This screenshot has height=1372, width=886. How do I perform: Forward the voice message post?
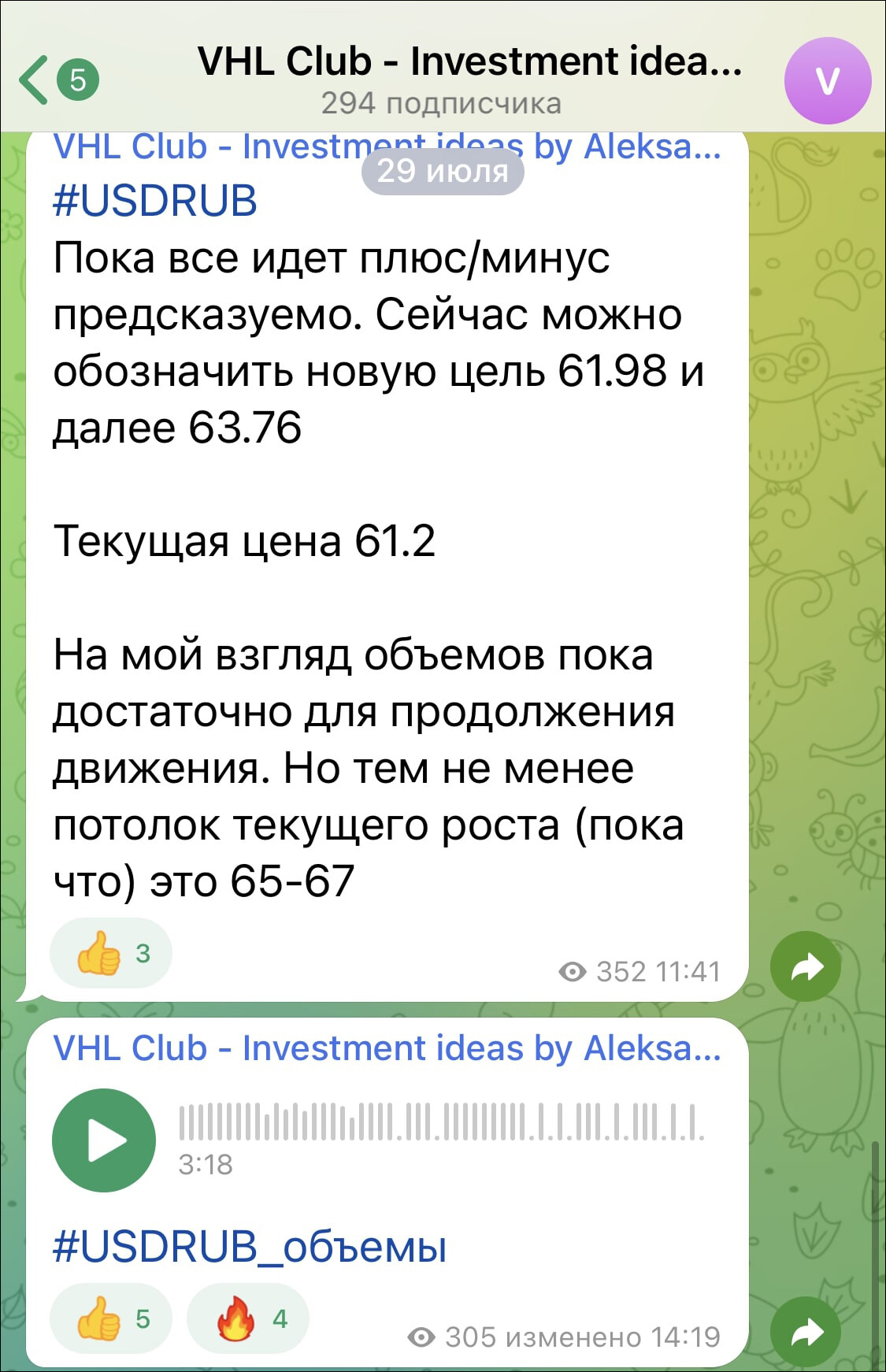point(805,1332)
